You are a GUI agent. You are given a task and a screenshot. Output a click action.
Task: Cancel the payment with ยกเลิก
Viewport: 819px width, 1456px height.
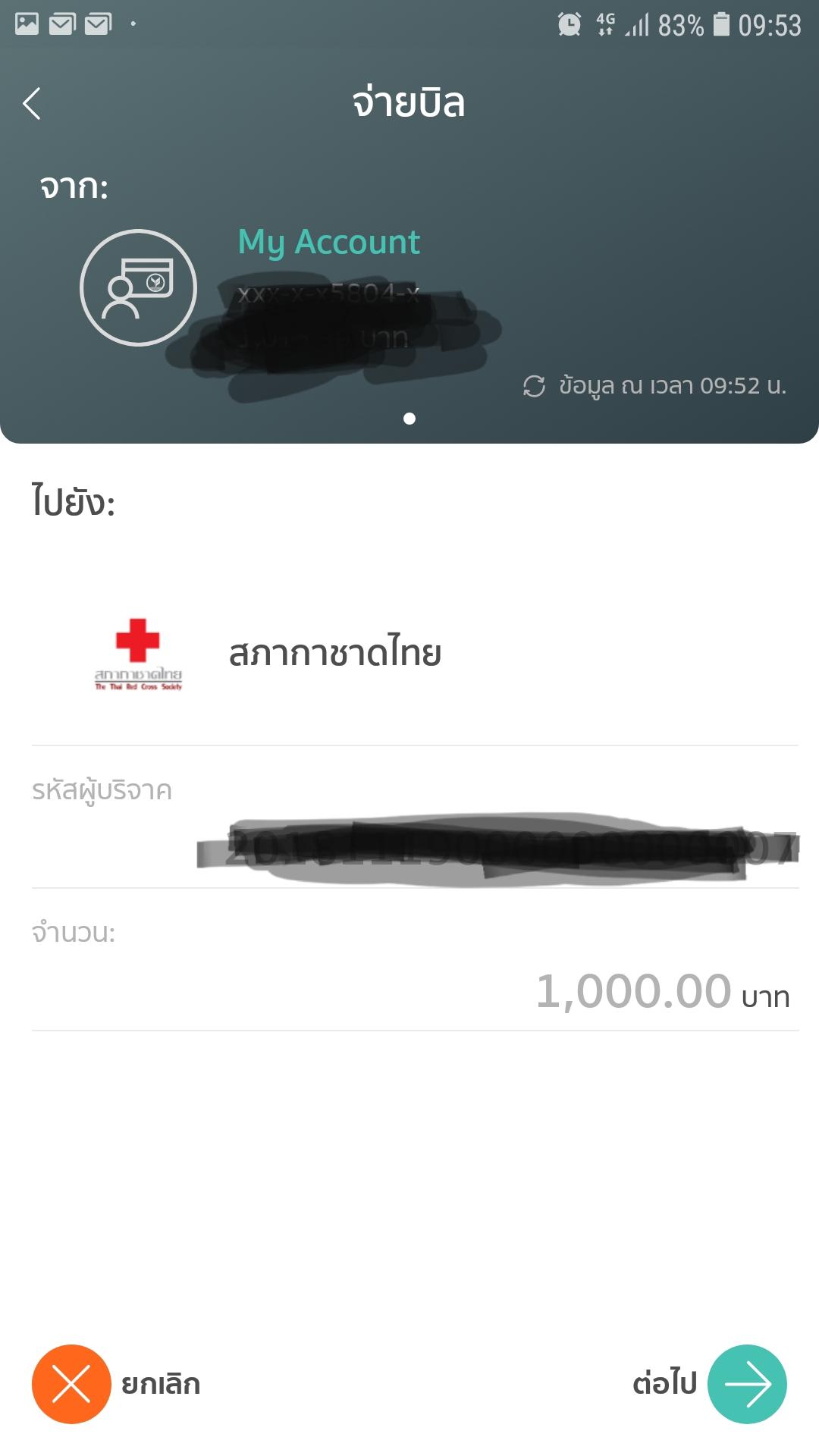pyautogui.click(x=71, y=1384)
